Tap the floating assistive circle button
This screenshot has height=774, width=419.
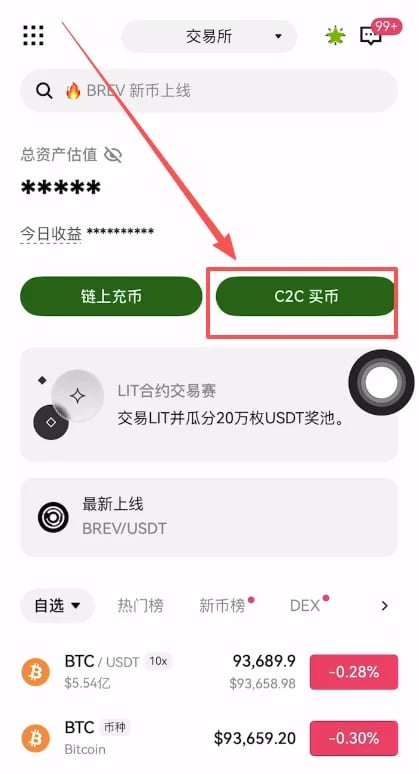click(381, 382)
